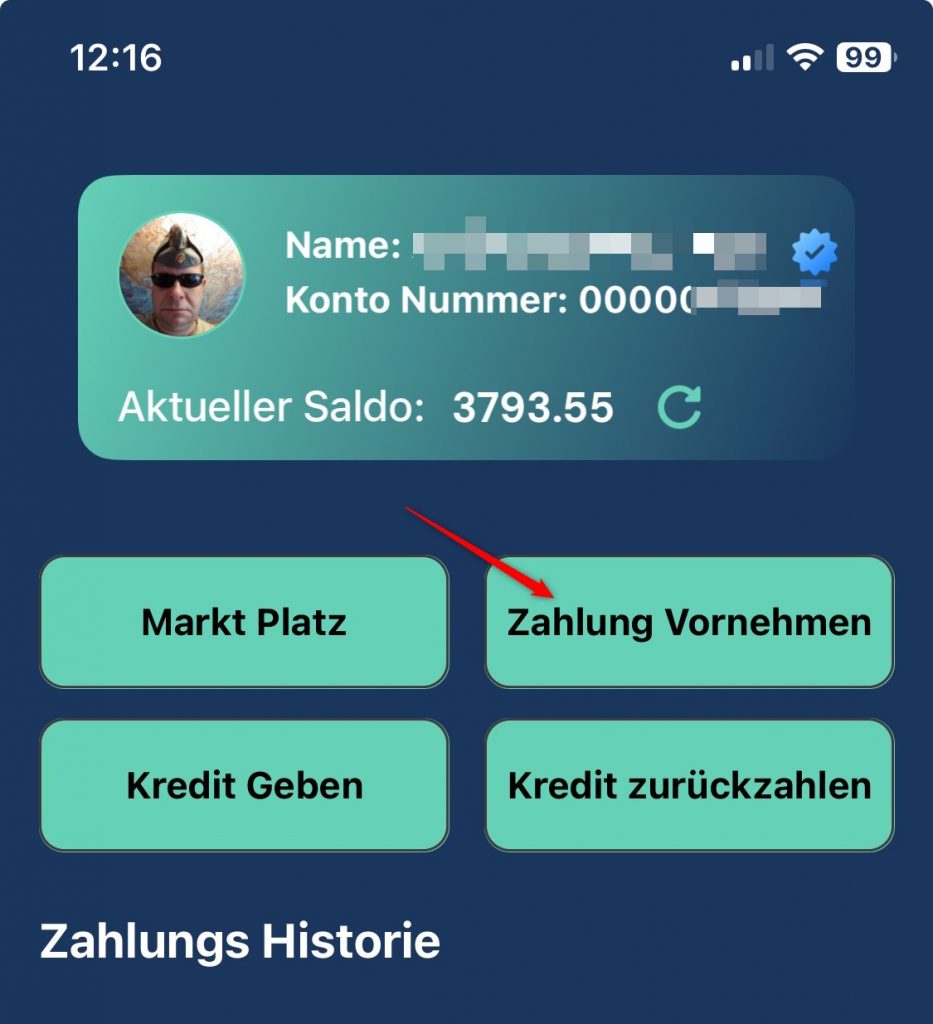Select Kredit Geben
This screenshot has height=1024, width=933.
pyautogui.click(x=244, y=785)
